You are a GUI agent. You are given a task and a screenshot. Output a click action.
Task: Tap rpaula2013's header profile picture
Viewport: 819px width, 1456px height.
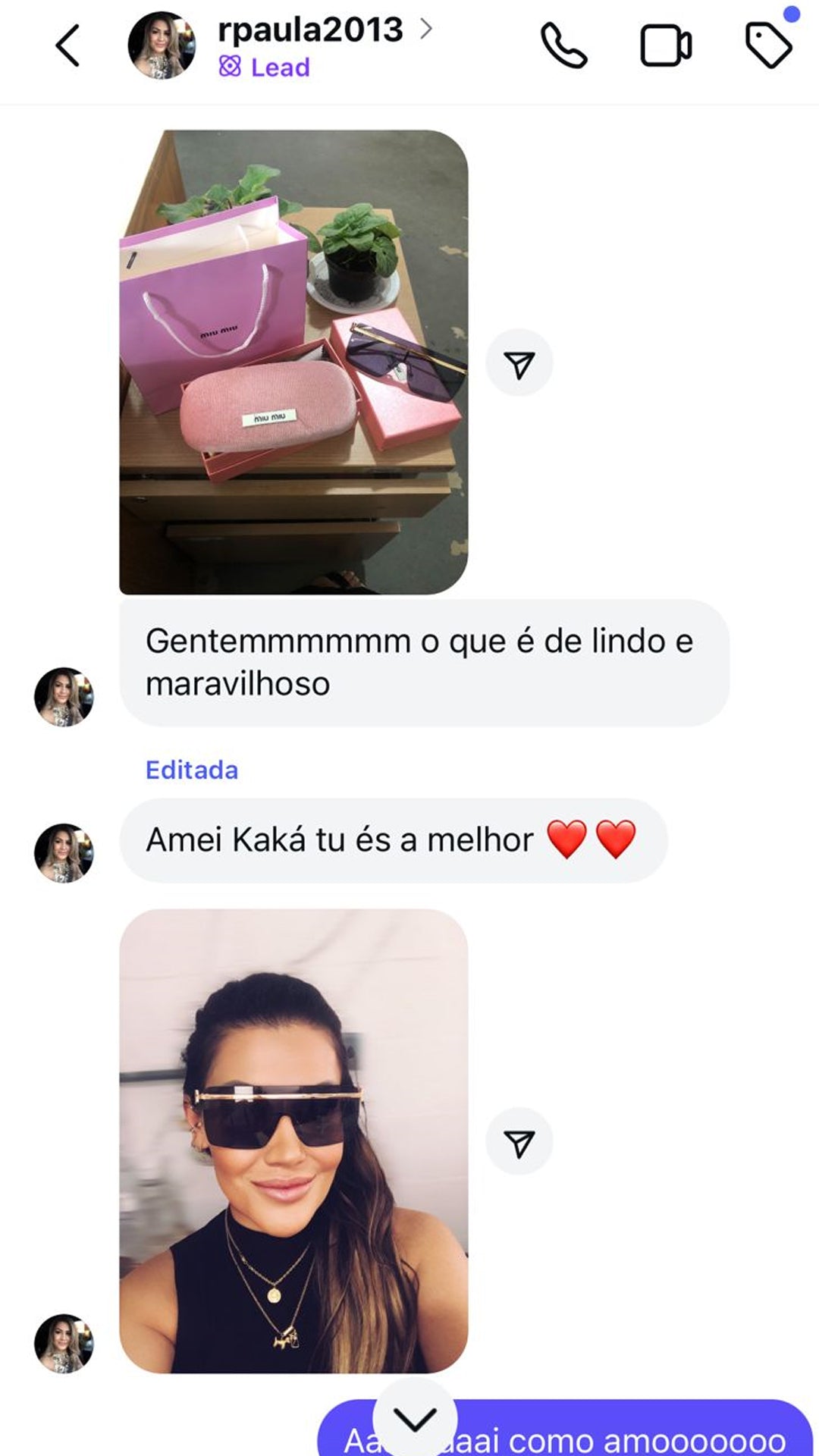[161, 45]
